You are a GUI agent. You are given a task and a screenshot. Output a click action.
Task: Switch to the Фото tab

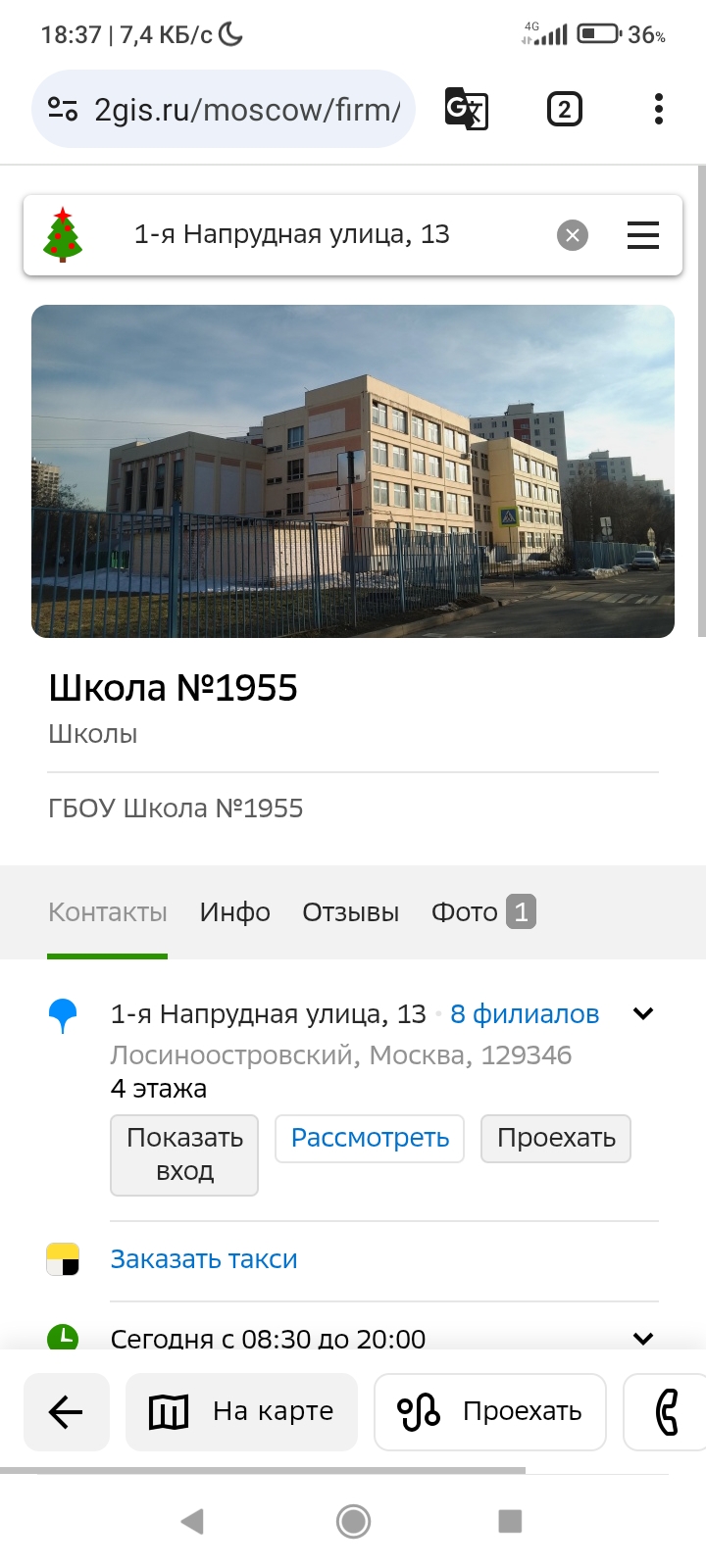point(483,912)
